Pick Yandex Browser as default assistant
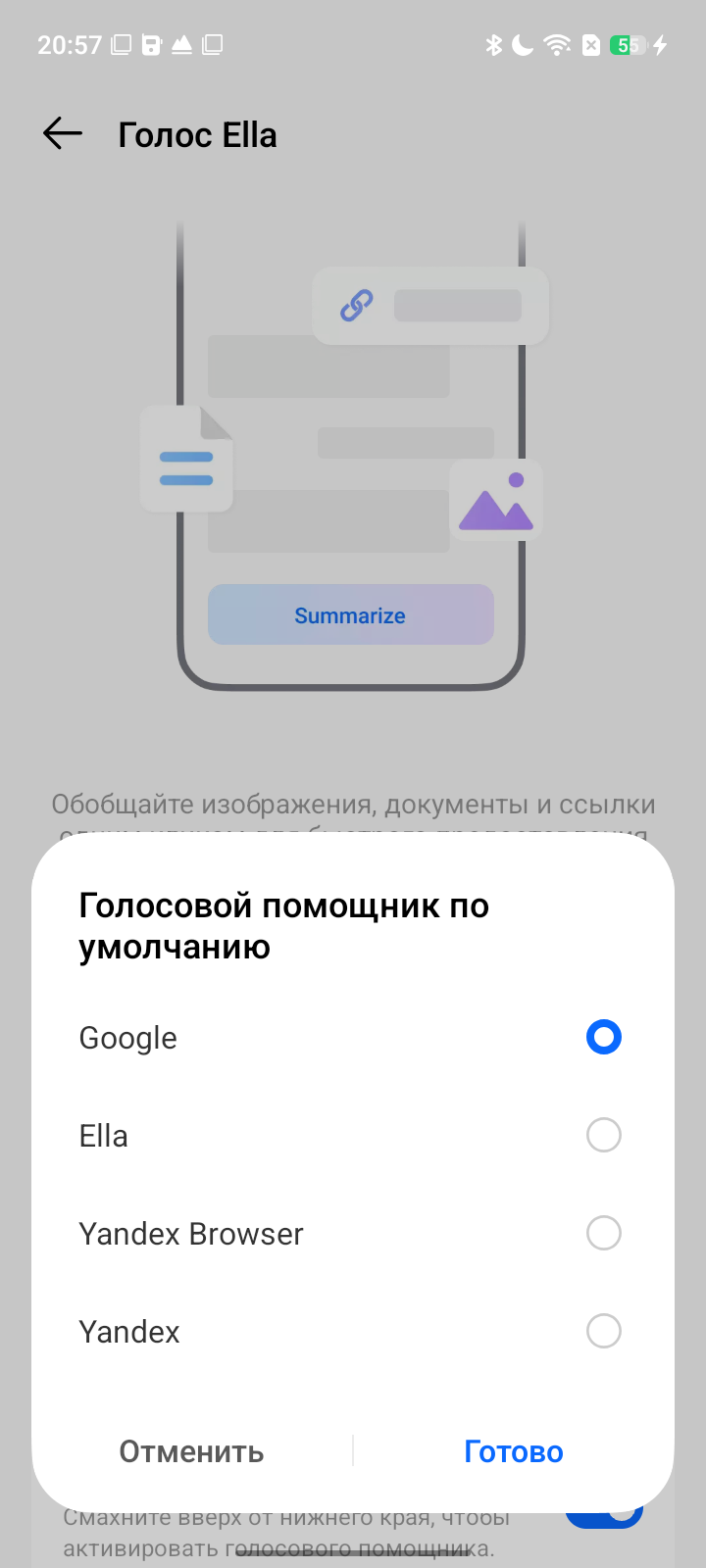The width and height of the screenshot is (706, 1568). click(603, 1233)
